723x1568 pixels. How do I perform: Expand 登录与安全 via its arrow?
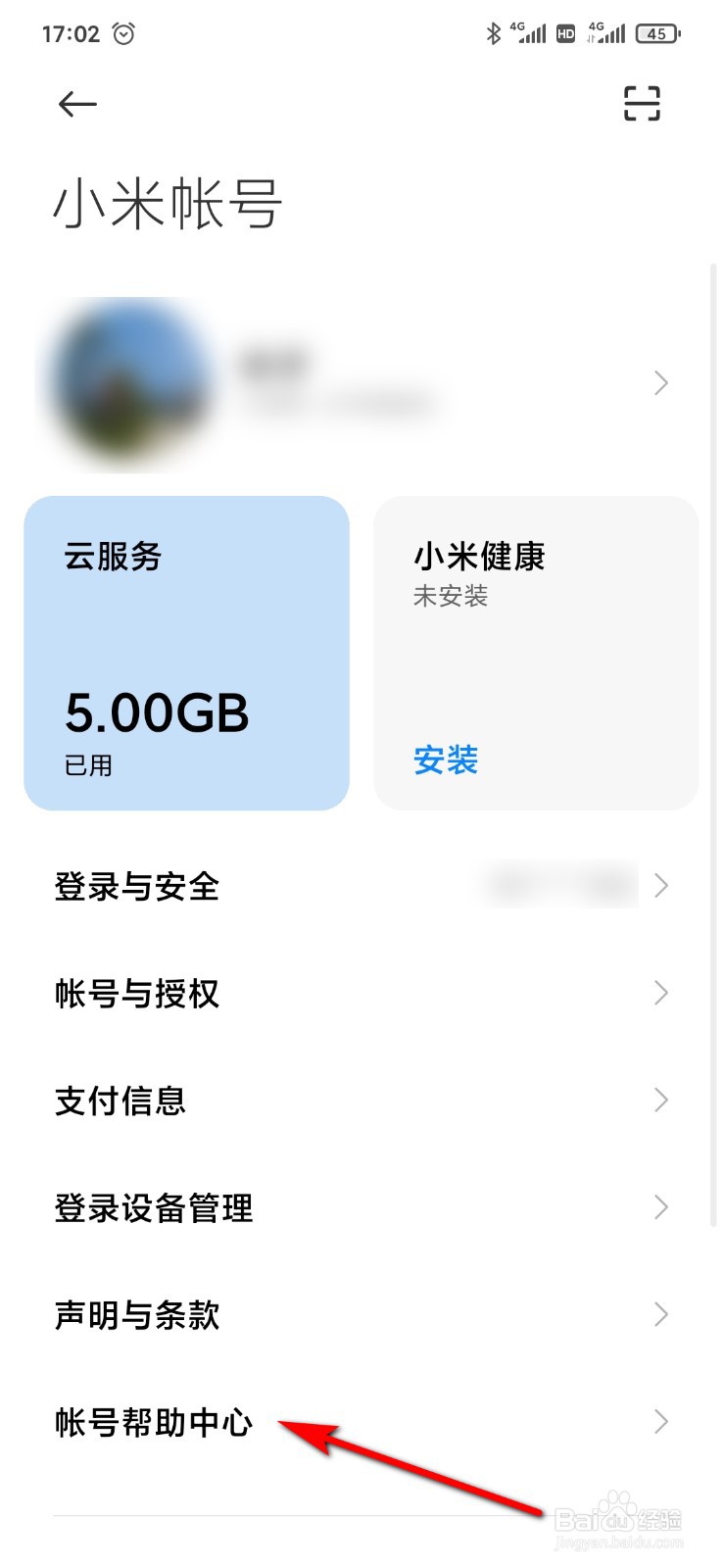(x=660, y=885)
